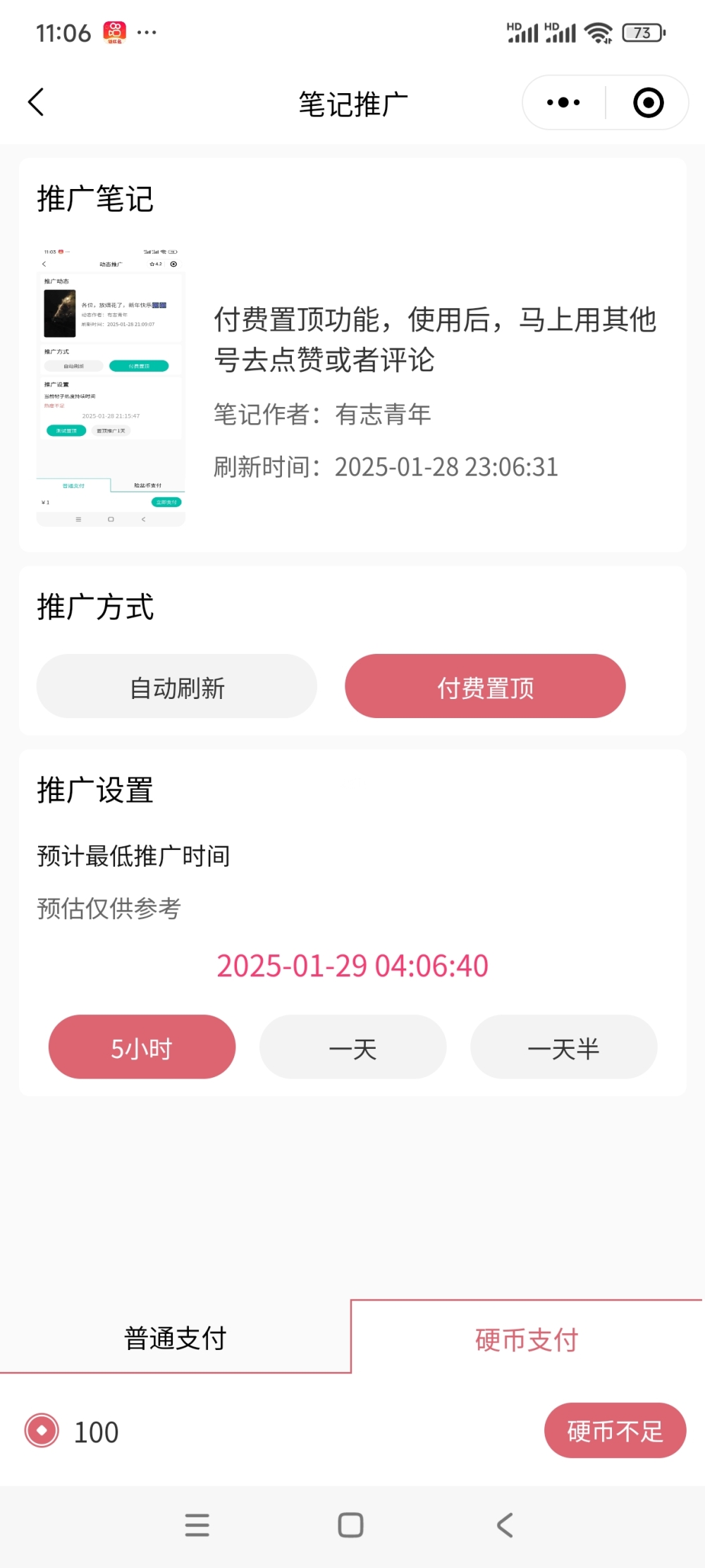Close the mini program with the circle icon

648,103
